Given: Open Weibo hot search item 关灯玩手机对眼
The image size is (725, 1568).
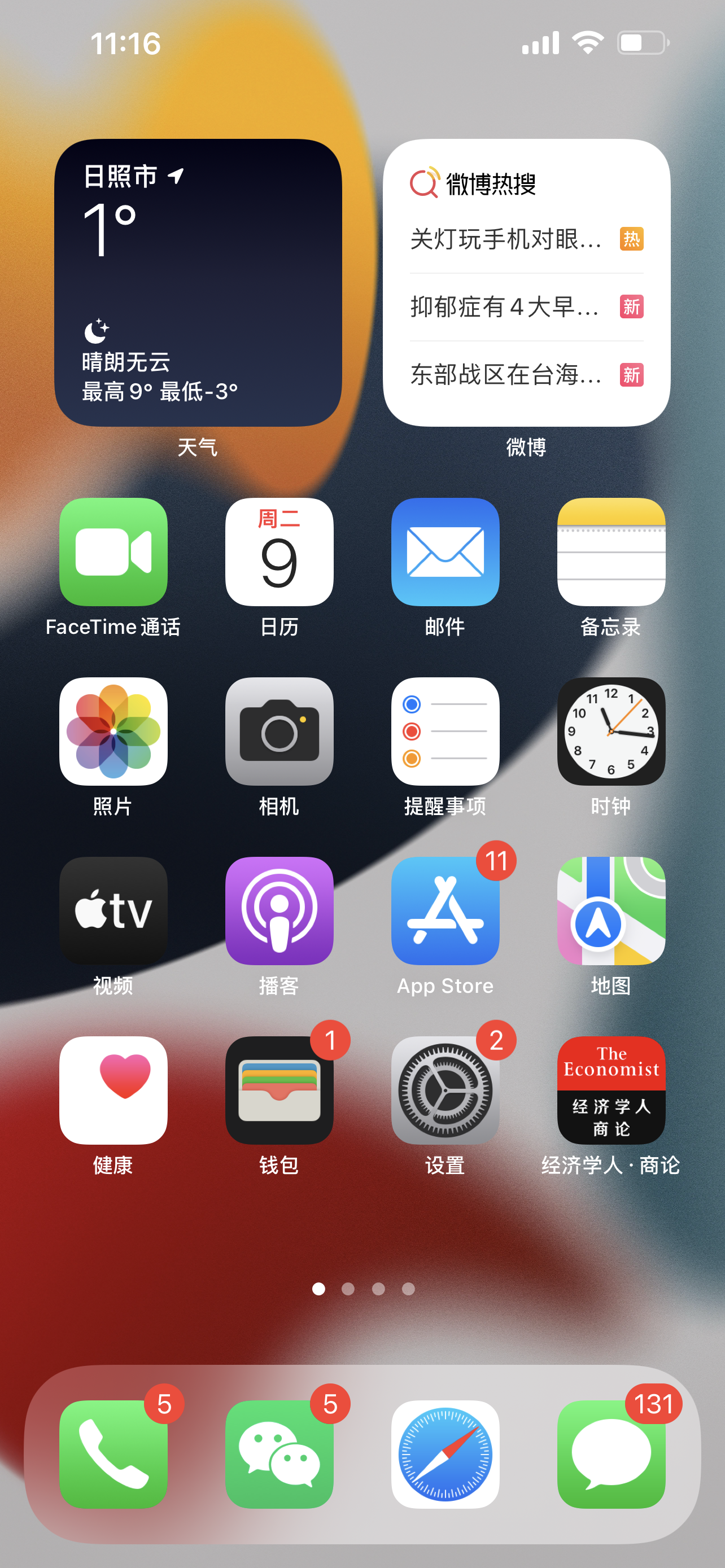Looking at the screenshot, I should tap(527, 239).
